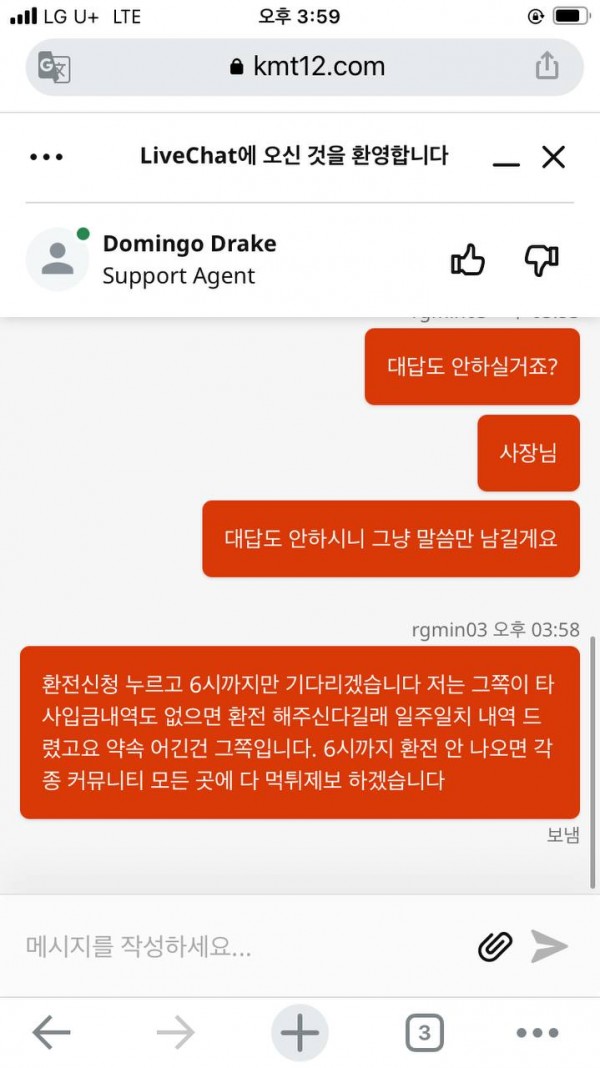This screenshot has height=1068, width=600.
Task: Focus the message input field
Action: [240, 945]
